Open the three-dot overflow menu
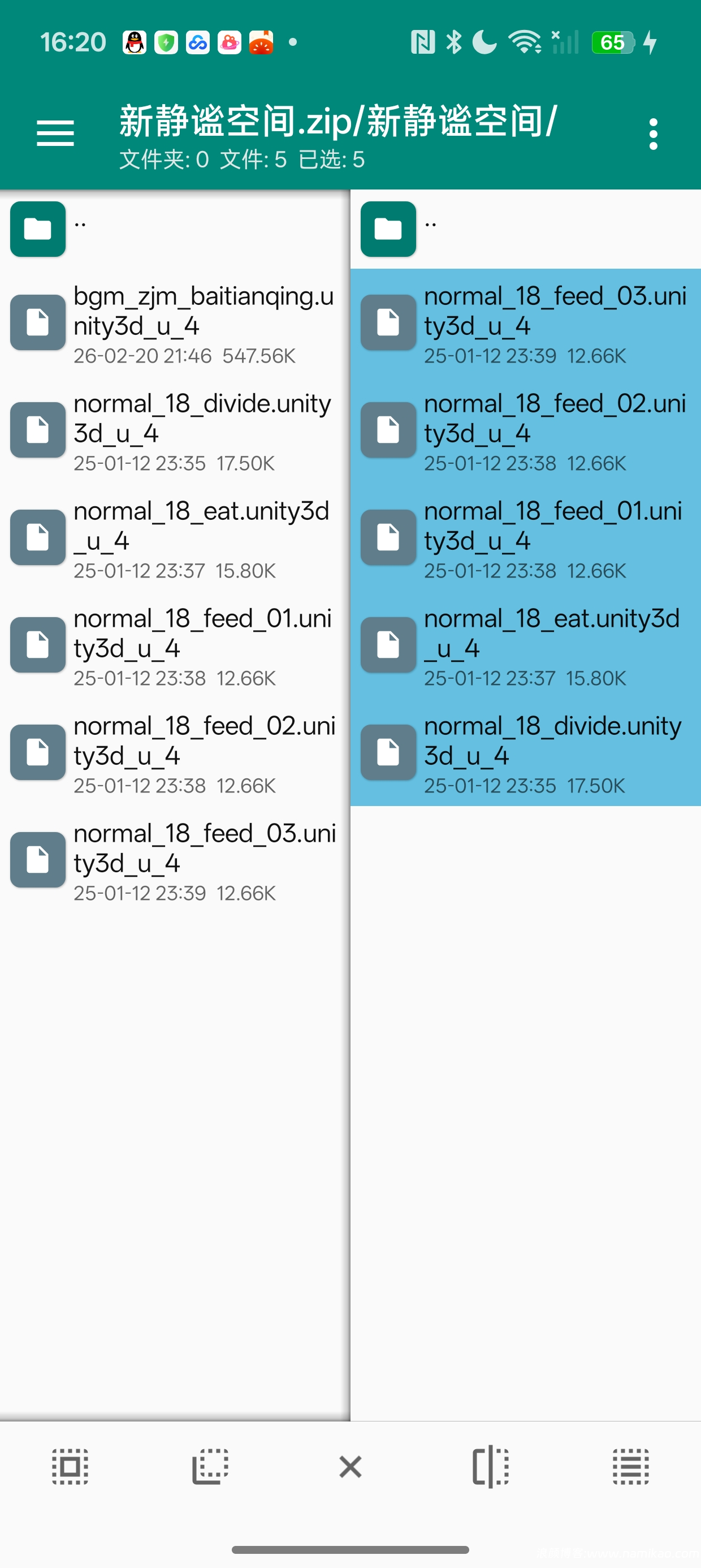The height and width of the screenshot is (1568, 701). pyautogui.click(x=653, y=134)
